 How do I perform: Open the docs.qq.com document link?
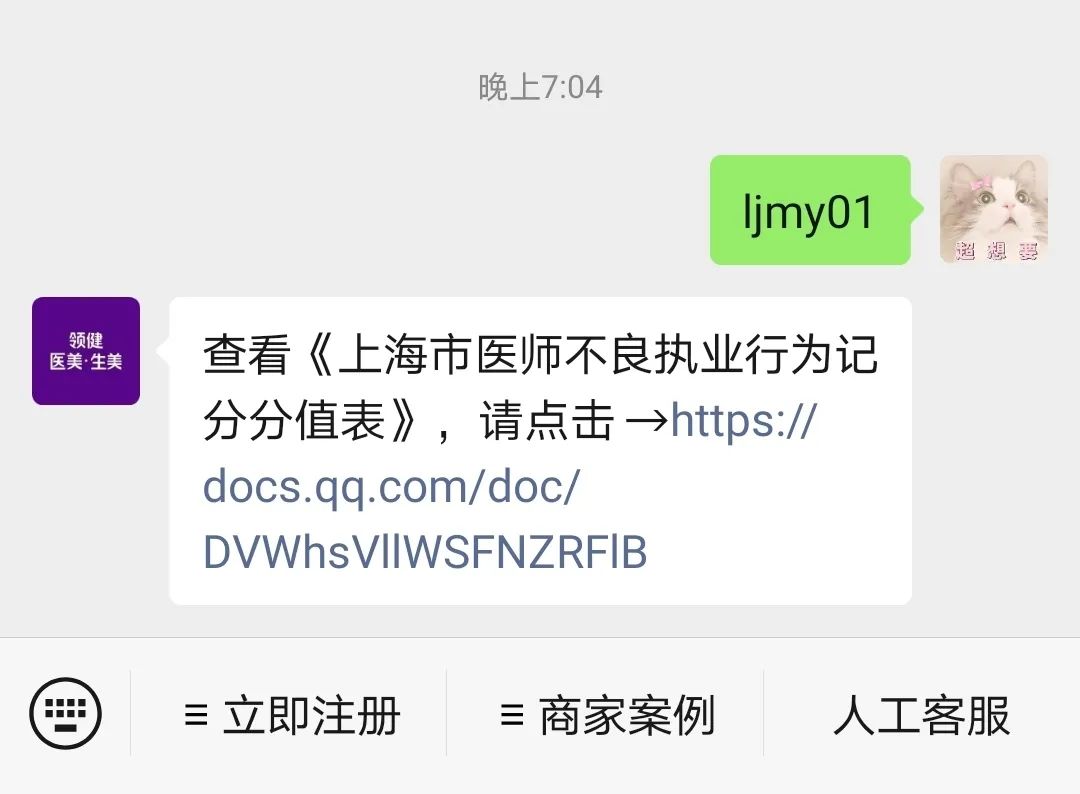424,488
